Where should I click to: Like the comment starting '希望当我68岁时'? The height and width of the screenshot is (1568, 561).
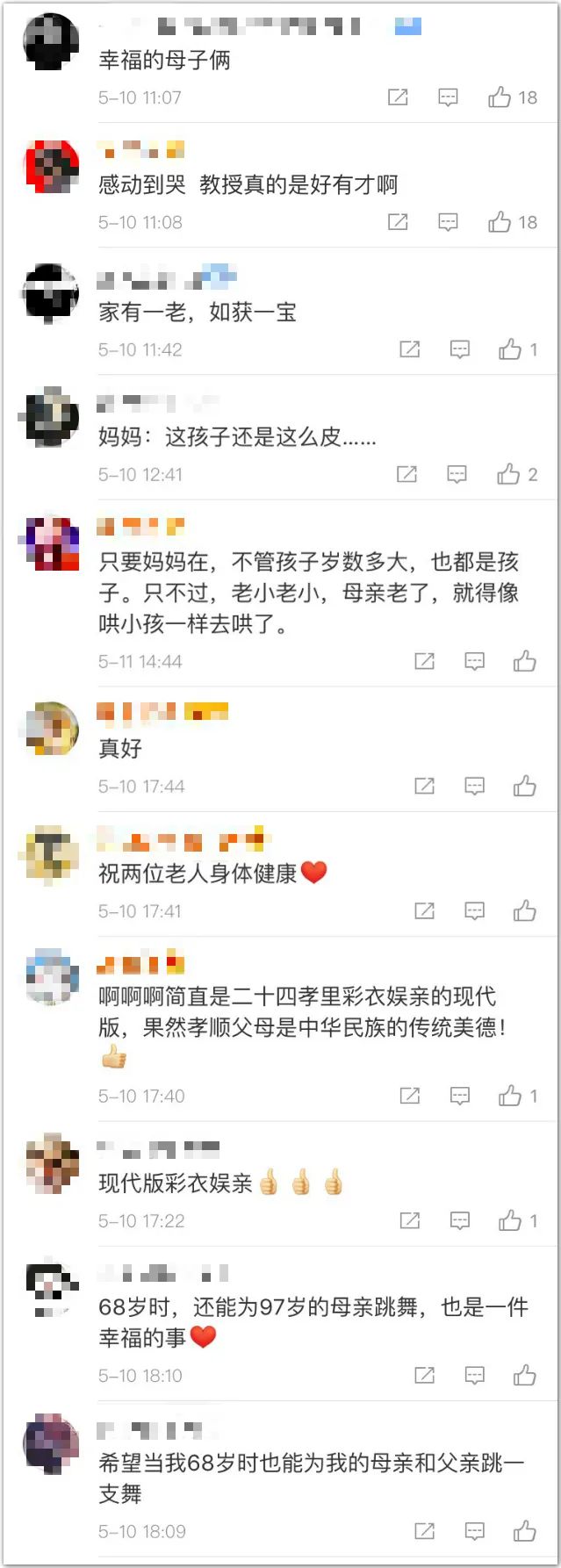coord(525,1531)
